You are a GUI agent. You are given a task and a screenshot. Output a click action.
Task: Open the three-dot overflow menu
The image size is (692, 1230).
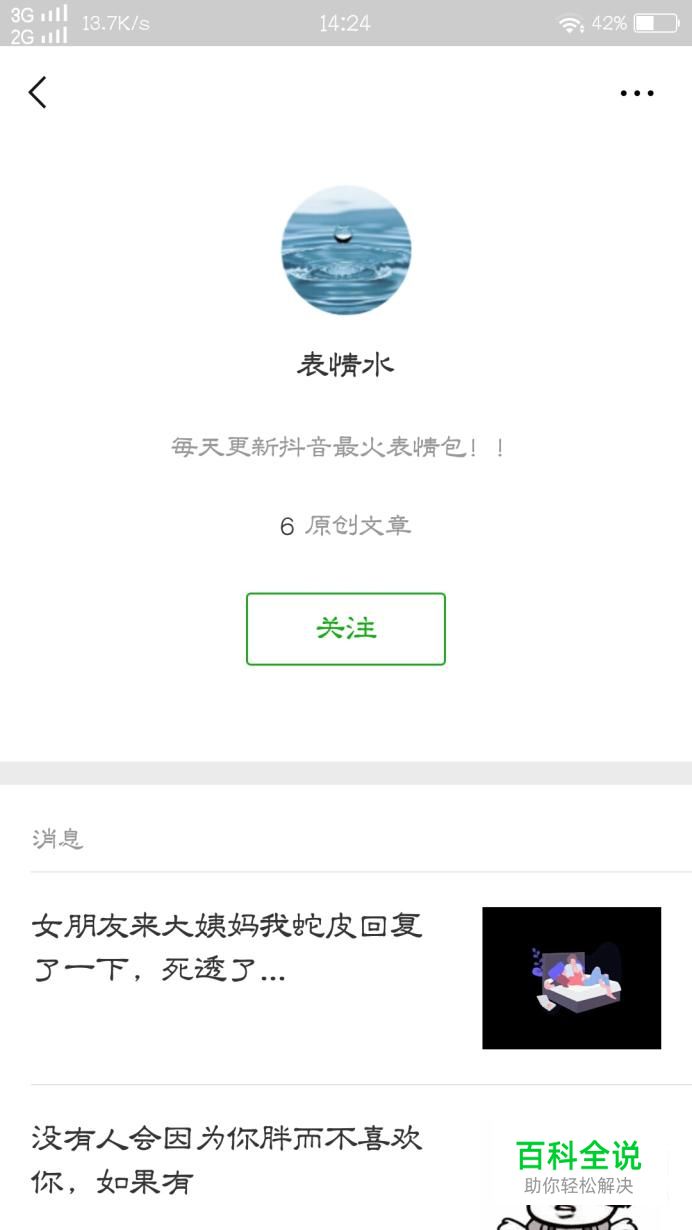click(637, 94)
